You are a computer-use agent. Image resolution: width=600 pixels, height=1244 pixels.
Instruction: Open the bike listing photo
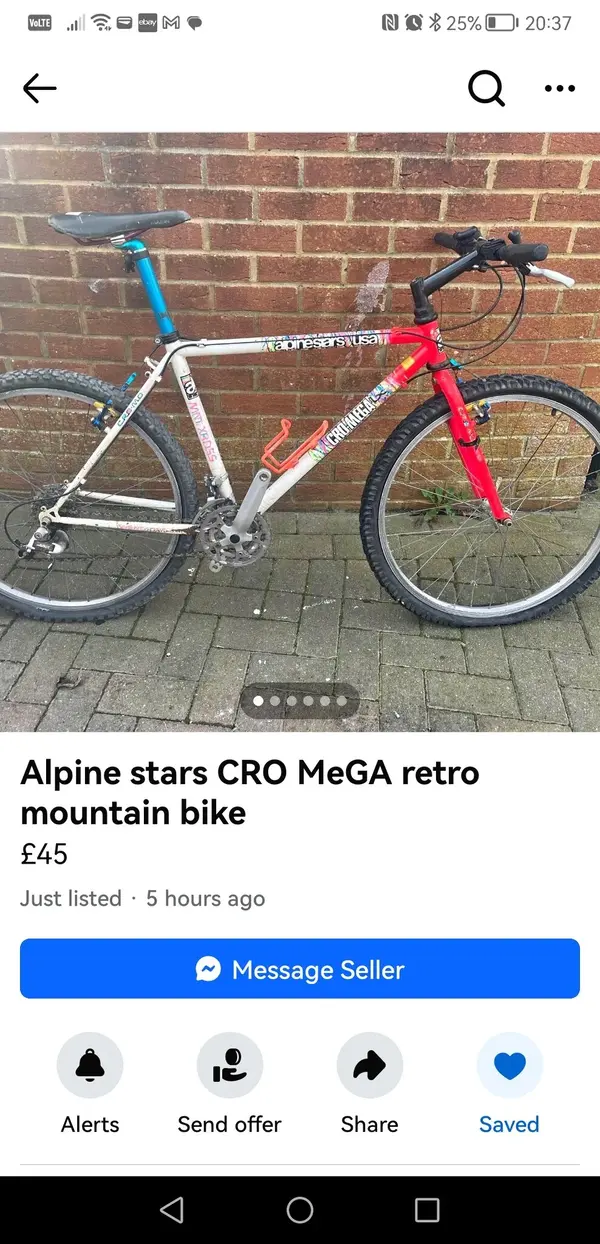(300, 430)
